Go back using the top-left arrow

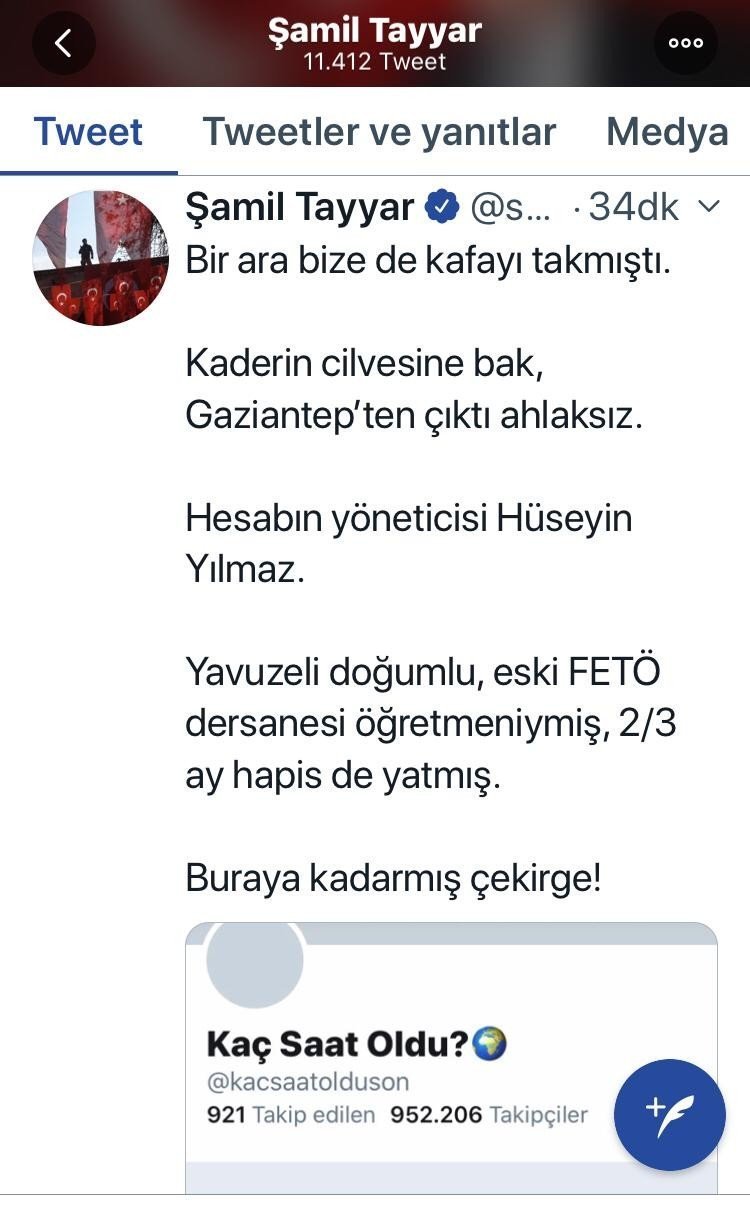[x=63, y=43]
